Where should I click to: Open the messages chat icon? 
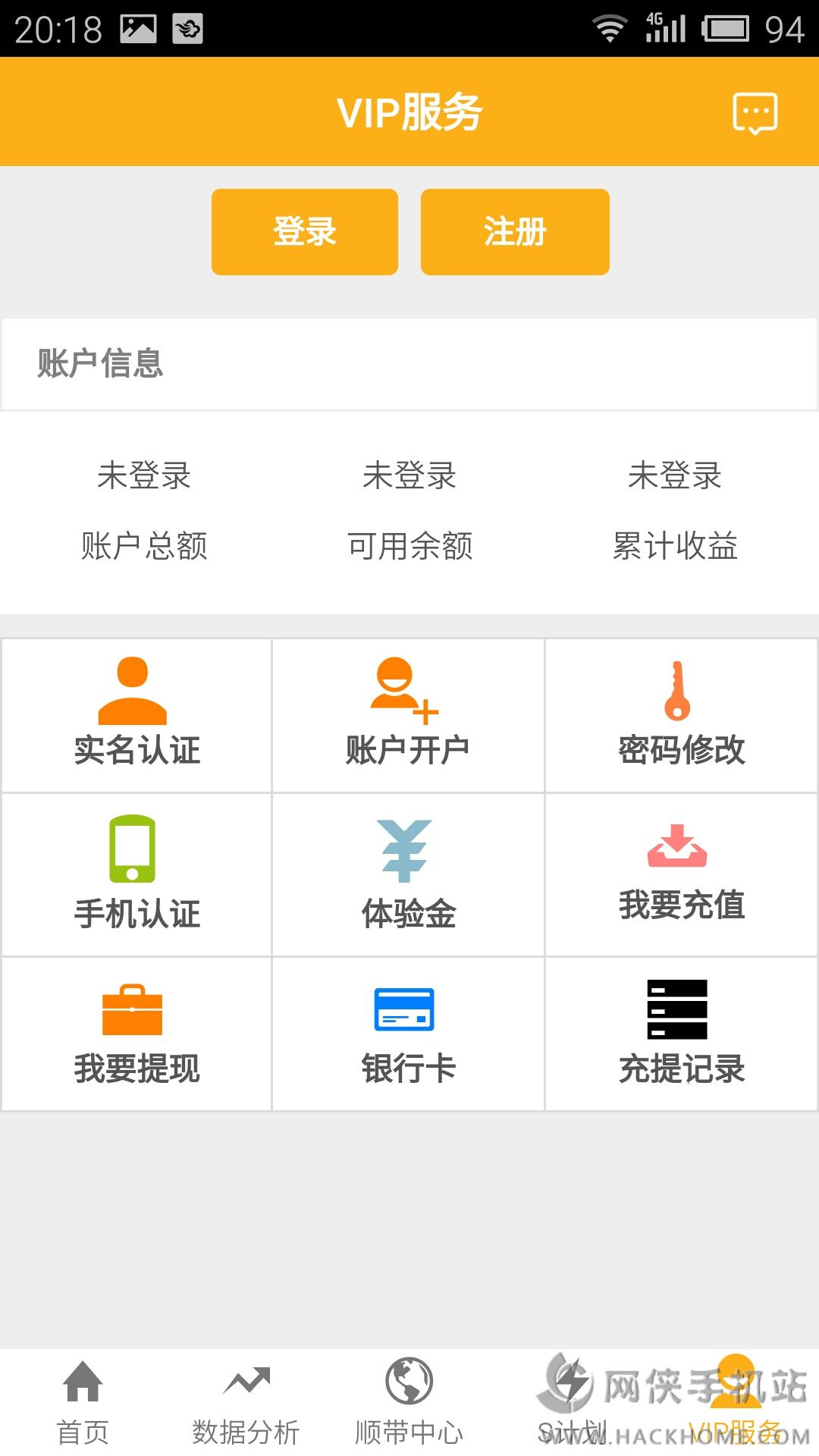click(x=755, y=114)
